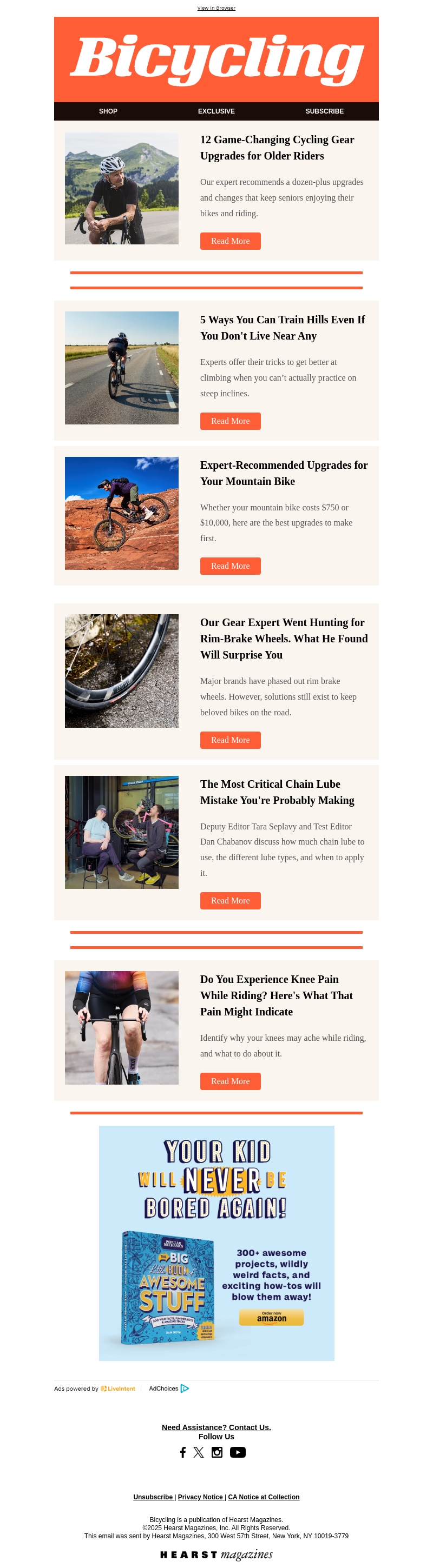Open the AdChoices link
The image size is (433, 1568).
coord(168,1388)
